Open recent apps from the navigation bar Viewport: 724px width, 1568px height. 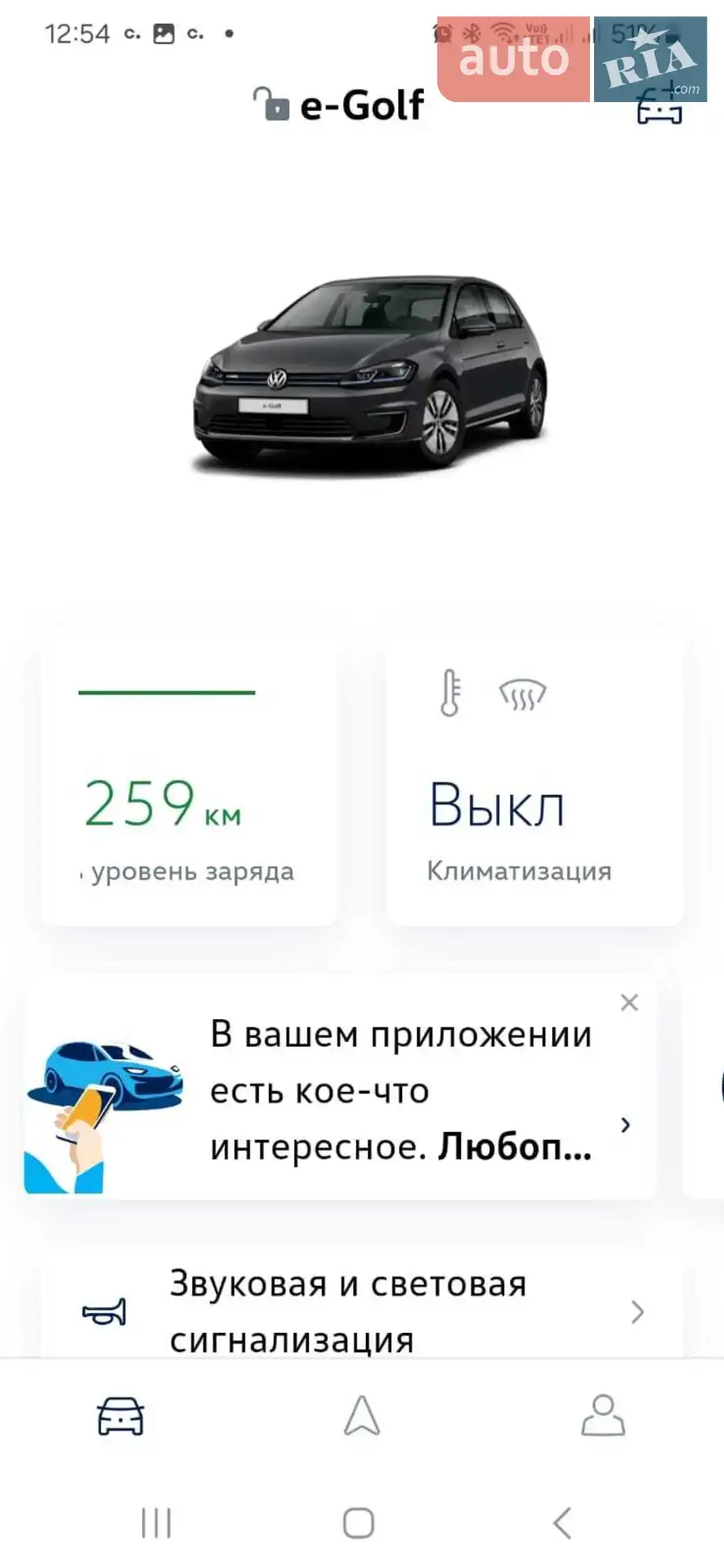coord(156,1523)
